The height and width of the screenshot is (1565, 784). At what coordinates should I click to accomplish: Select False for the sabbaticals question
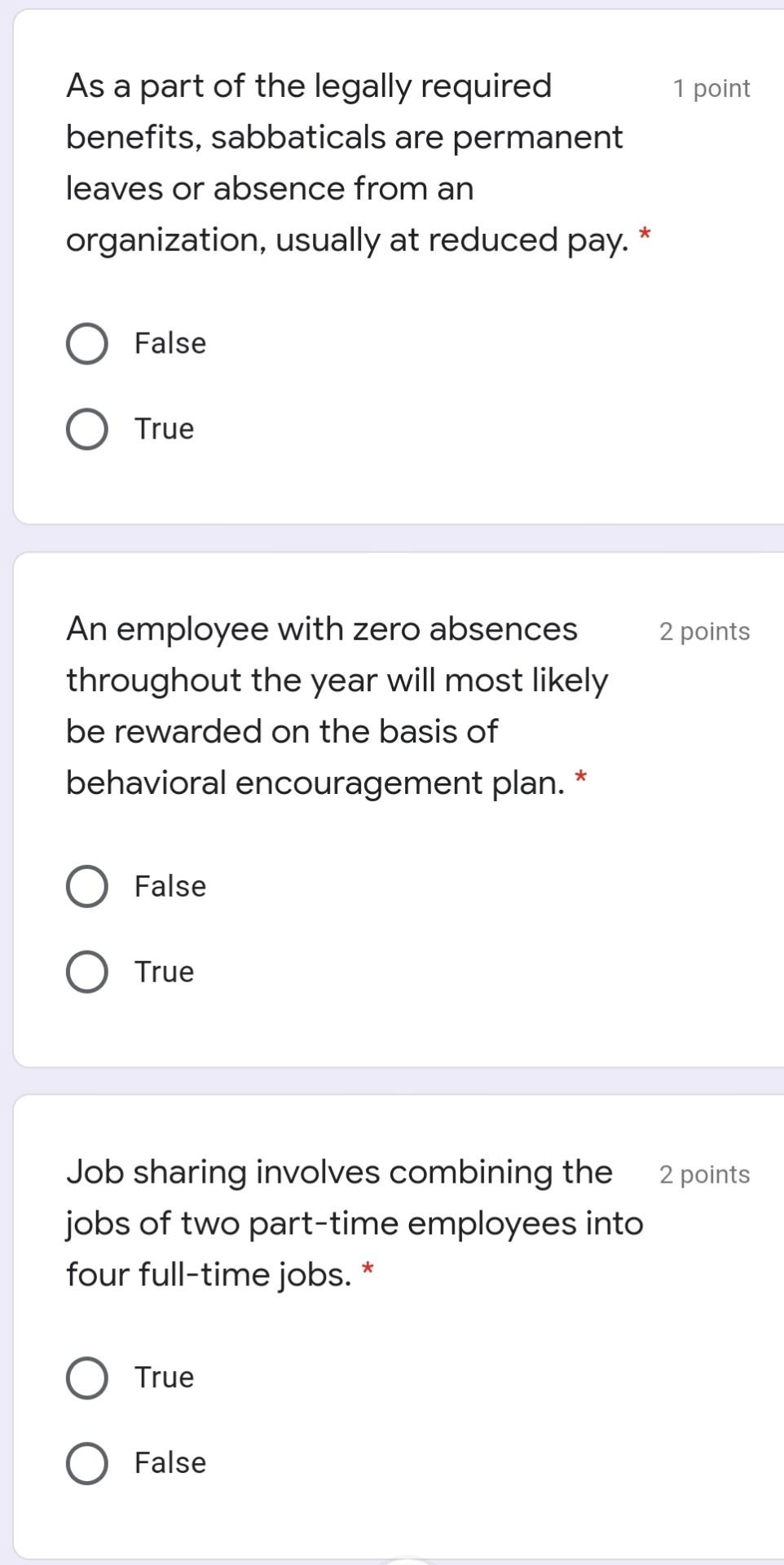click(87, 344)
